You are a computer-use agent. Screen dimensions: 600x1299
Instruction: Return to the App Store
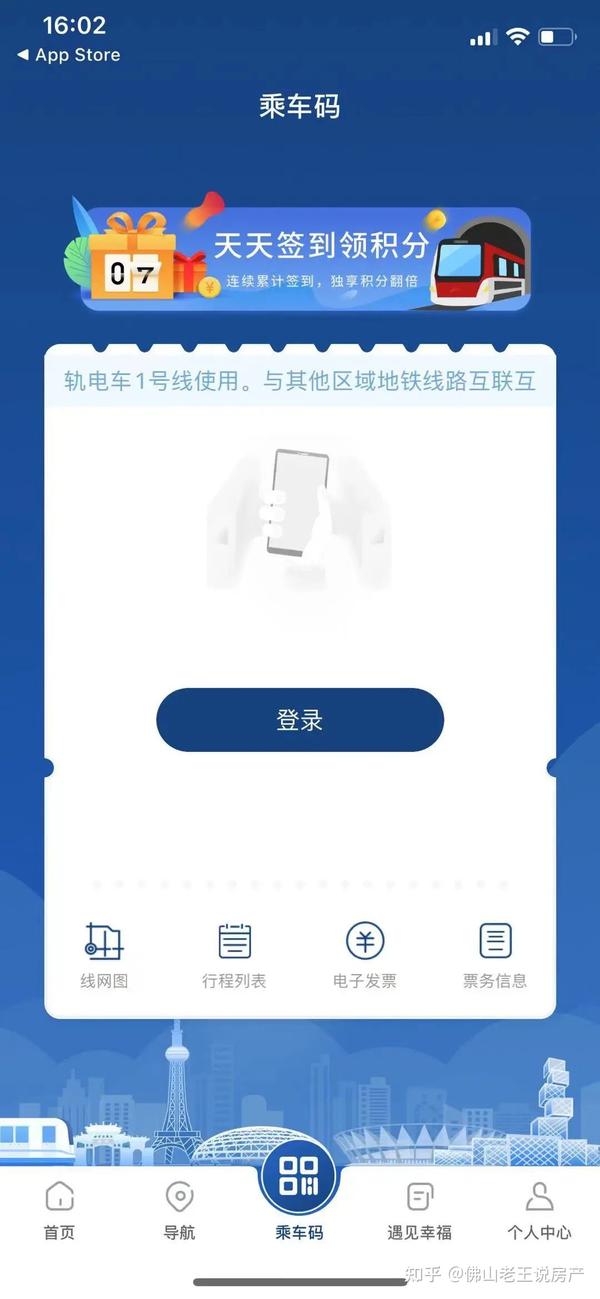68,56
